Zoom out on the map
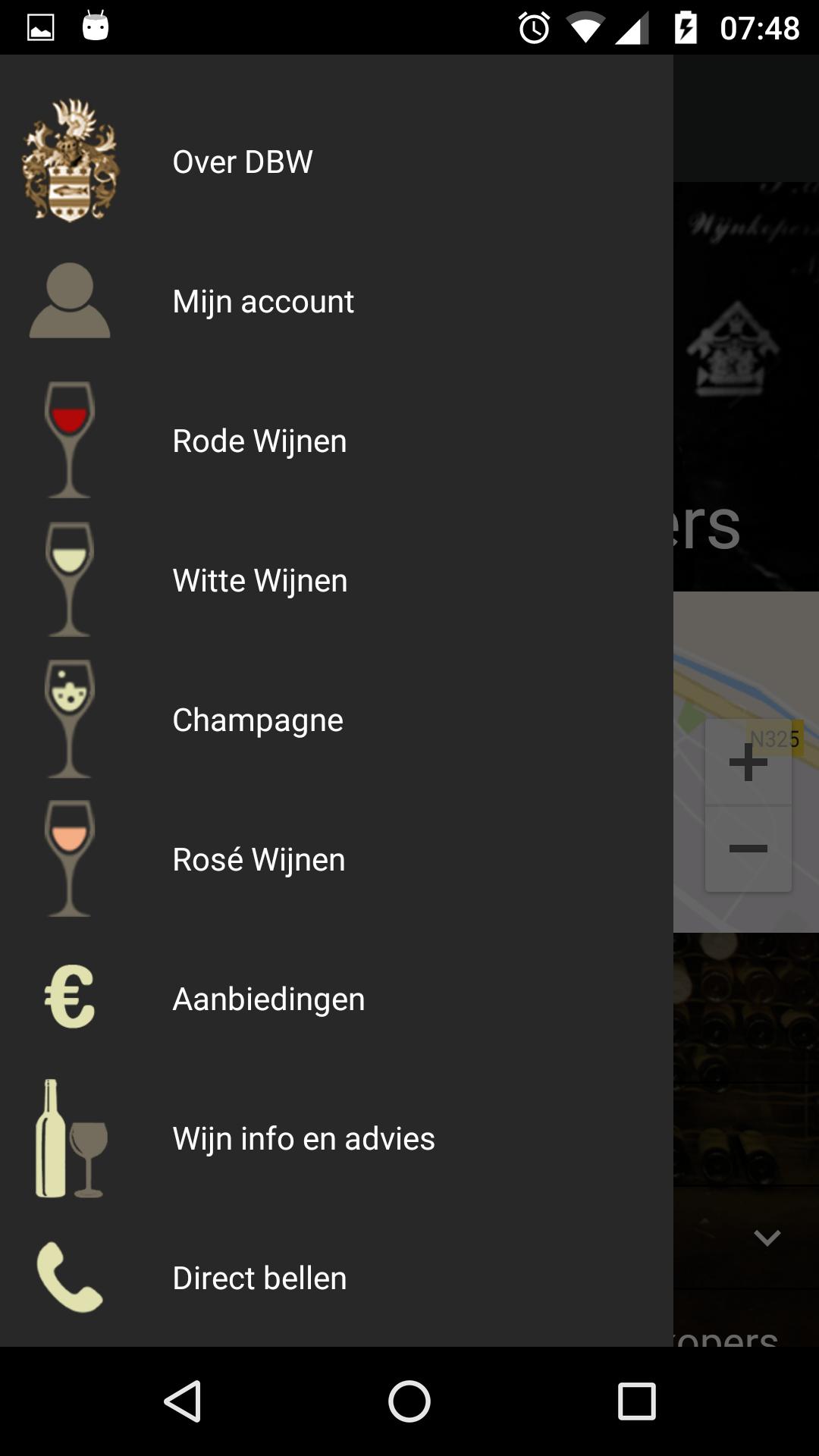Screen dimensions: 819x1456 tap(748, 849)
